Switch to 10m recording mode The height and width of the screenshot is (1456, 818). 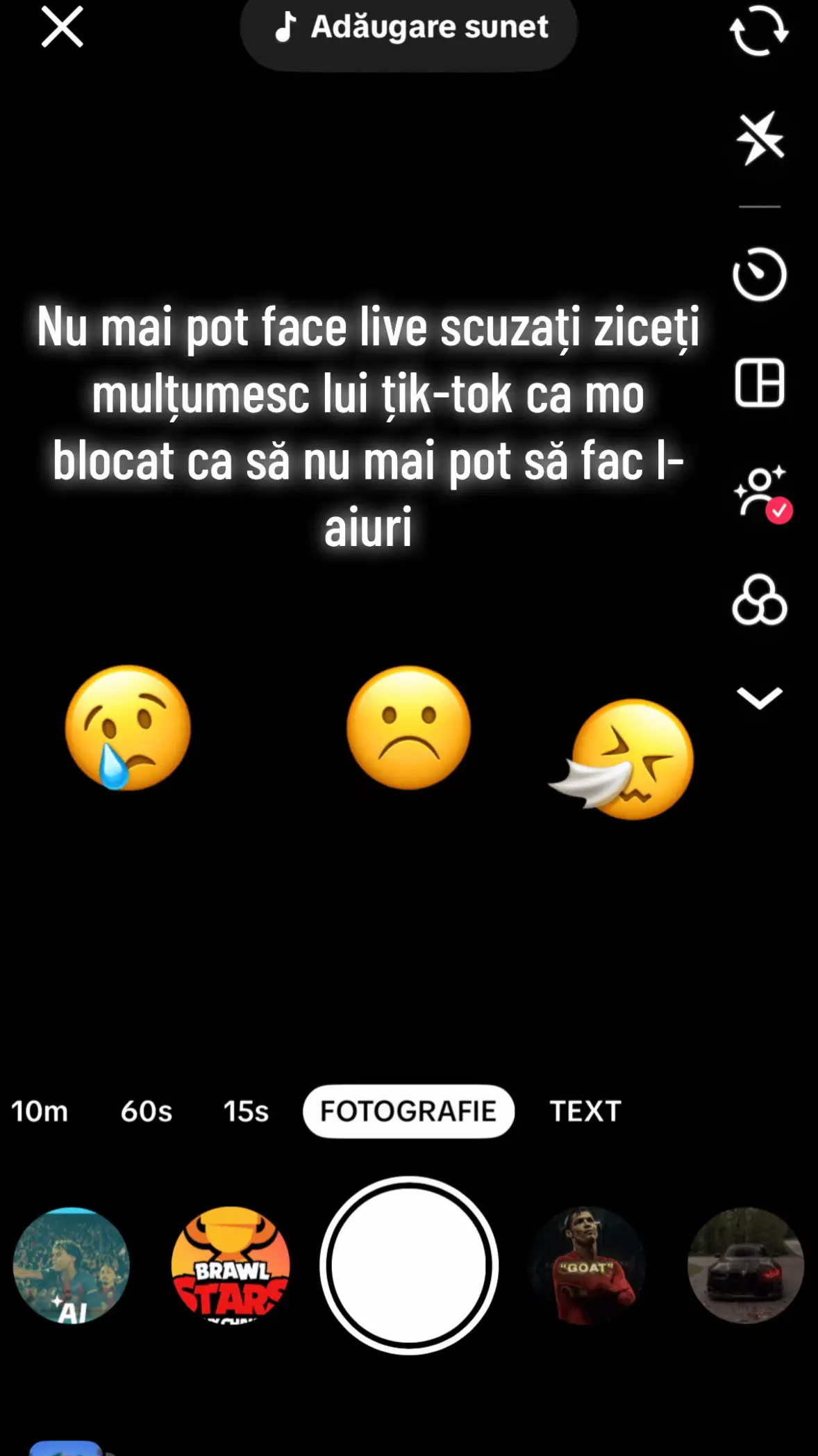[x=40, y=1111]
